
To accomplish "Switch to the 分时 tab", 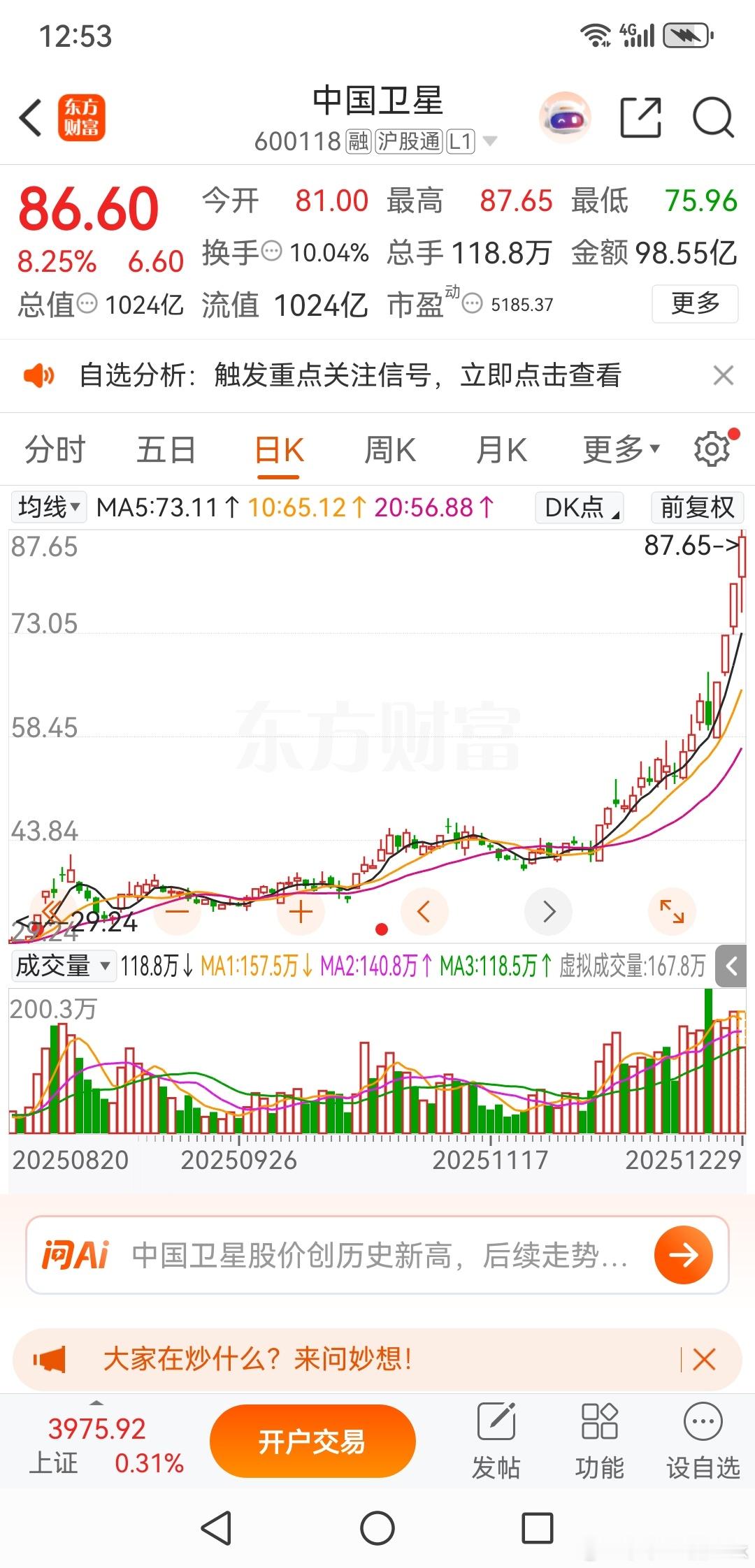I will pyautogui.click(x=53, y=449).
